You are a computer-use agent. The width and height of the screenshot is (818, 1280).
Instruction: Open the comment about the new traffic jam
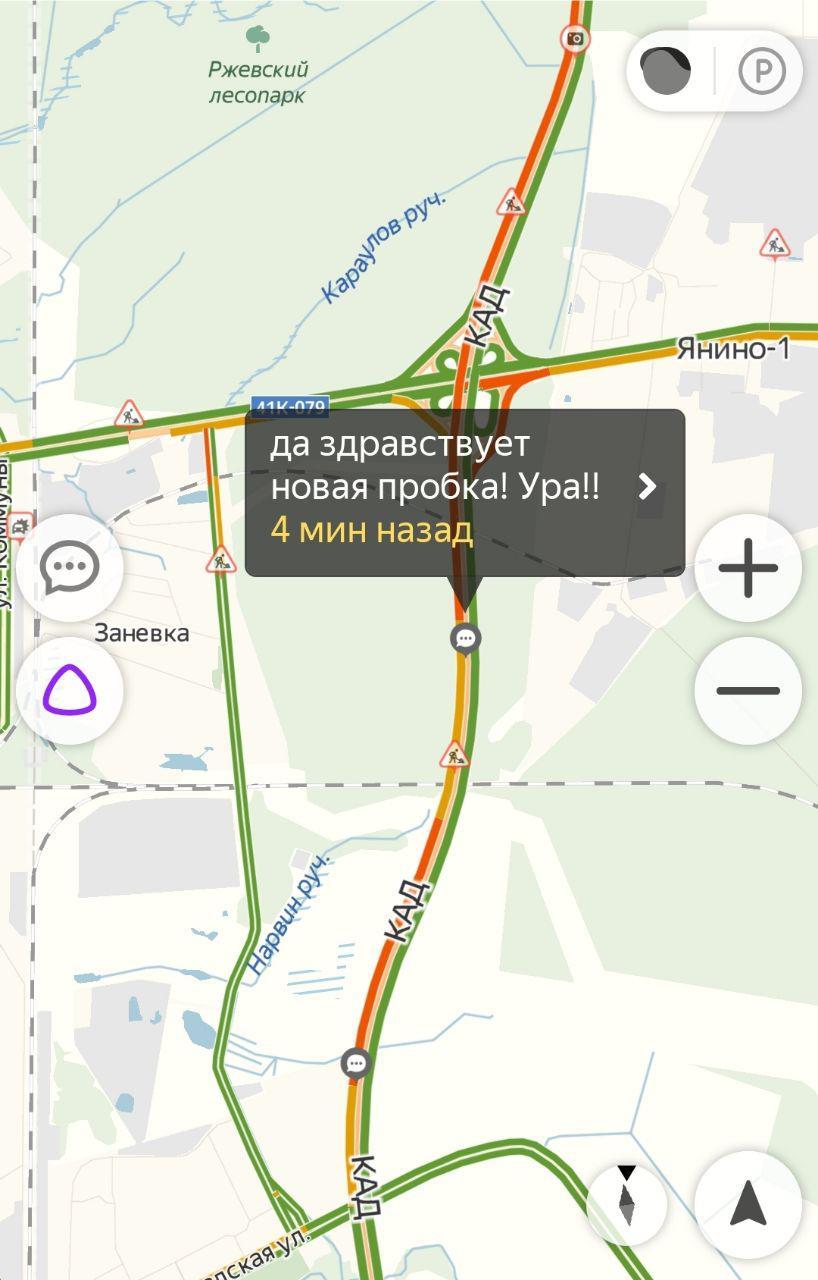pyautogui.click(x=464, y=492)
